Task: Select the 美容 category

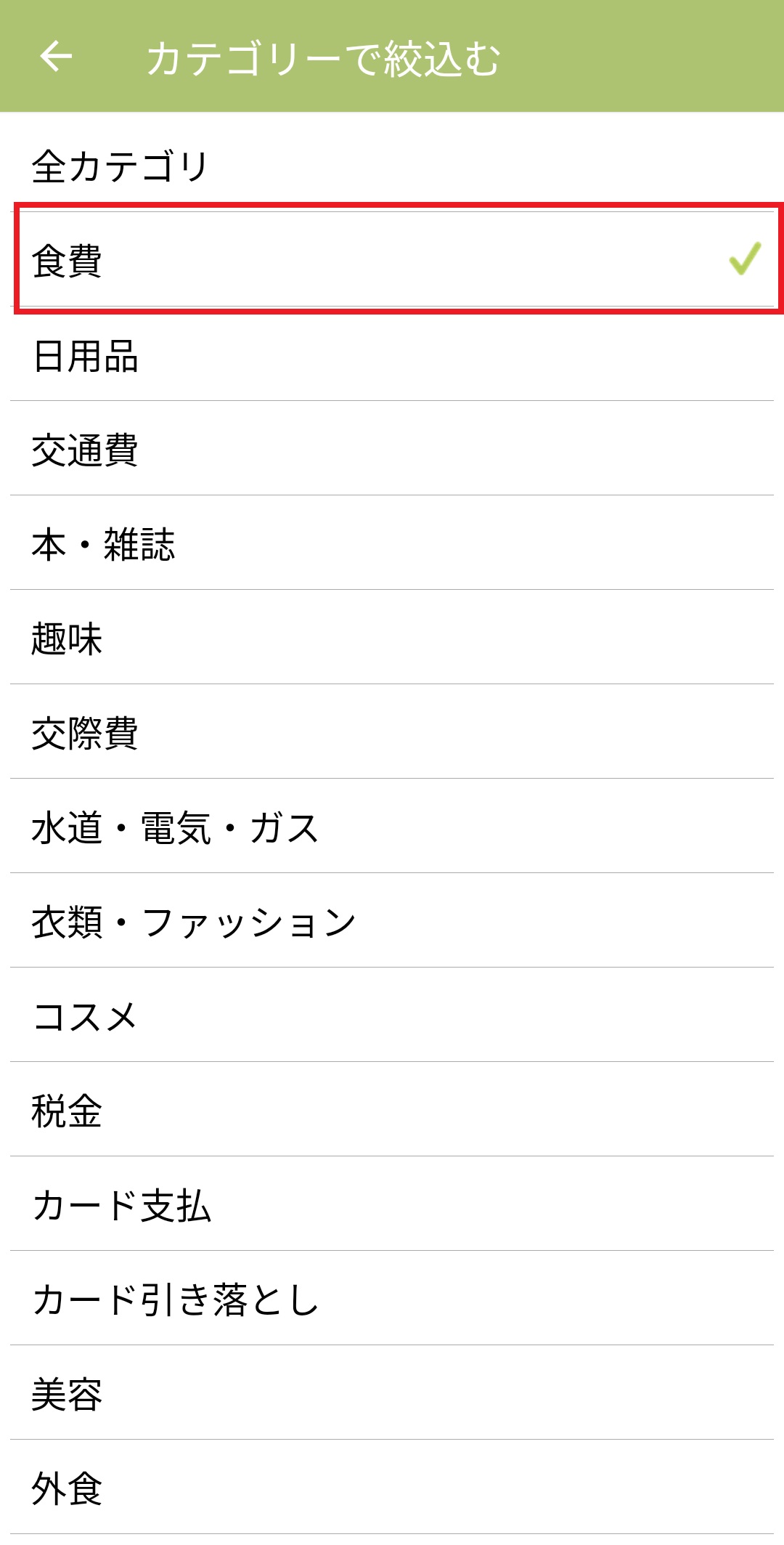Action: [392, 1394]
